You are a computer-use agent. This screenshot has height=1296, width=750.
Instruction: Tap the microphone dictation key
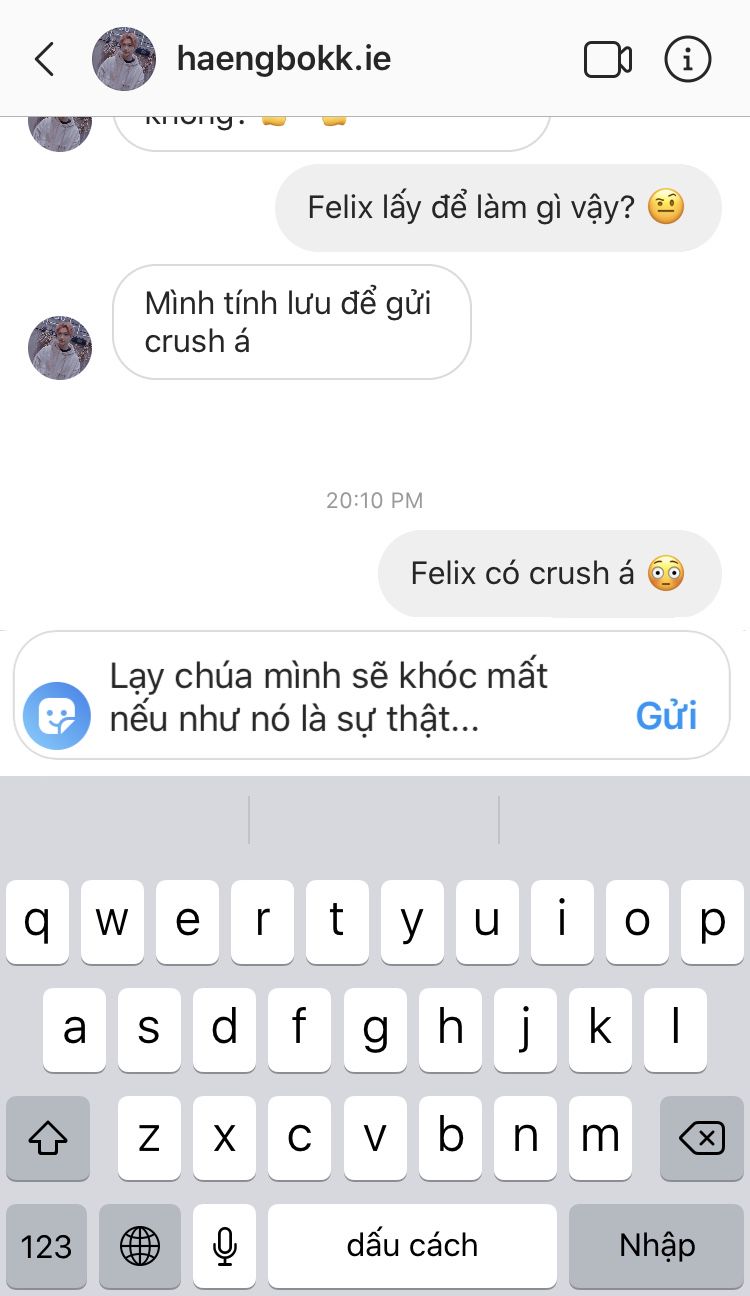tap(224, 1246)
